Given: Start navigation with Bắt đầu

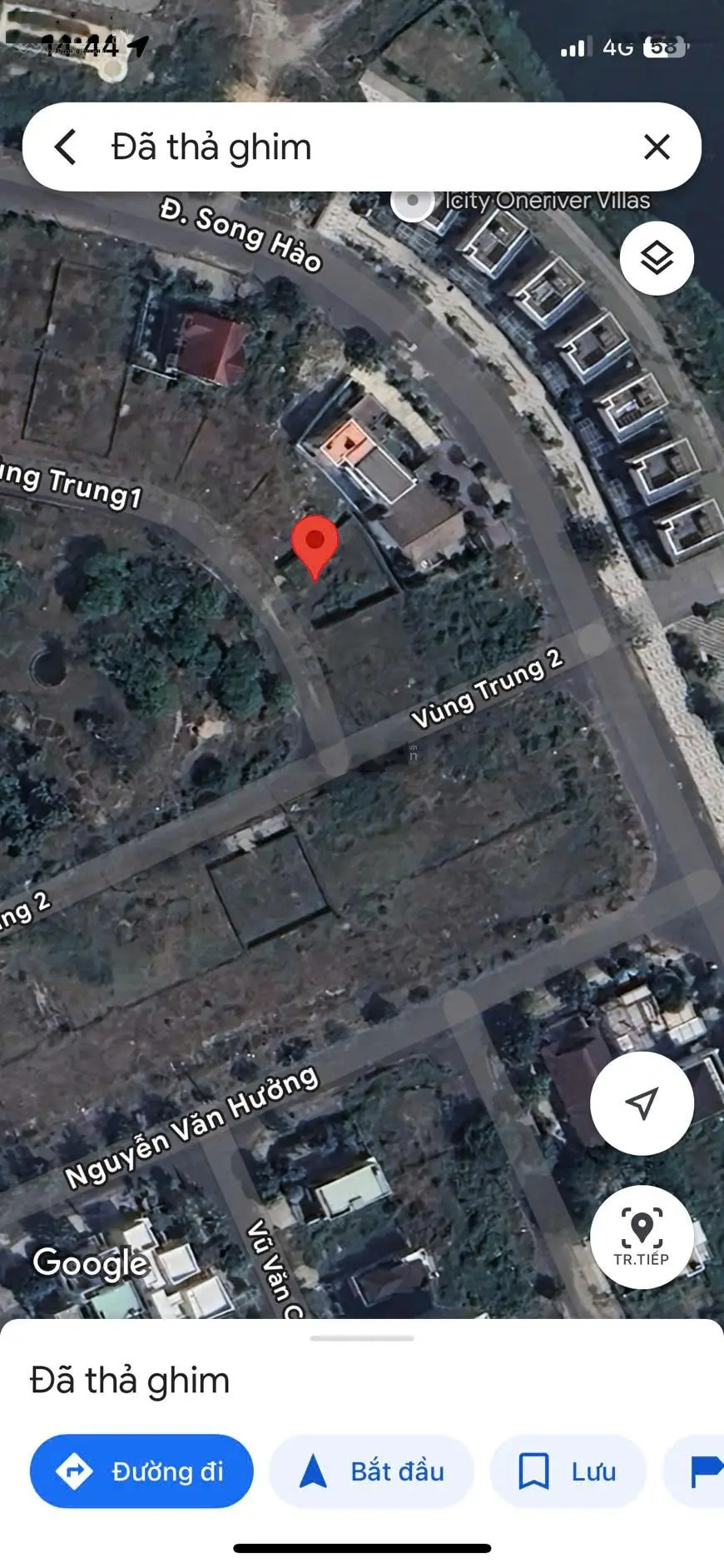Looking at the screenshot, I should 371,1471.
